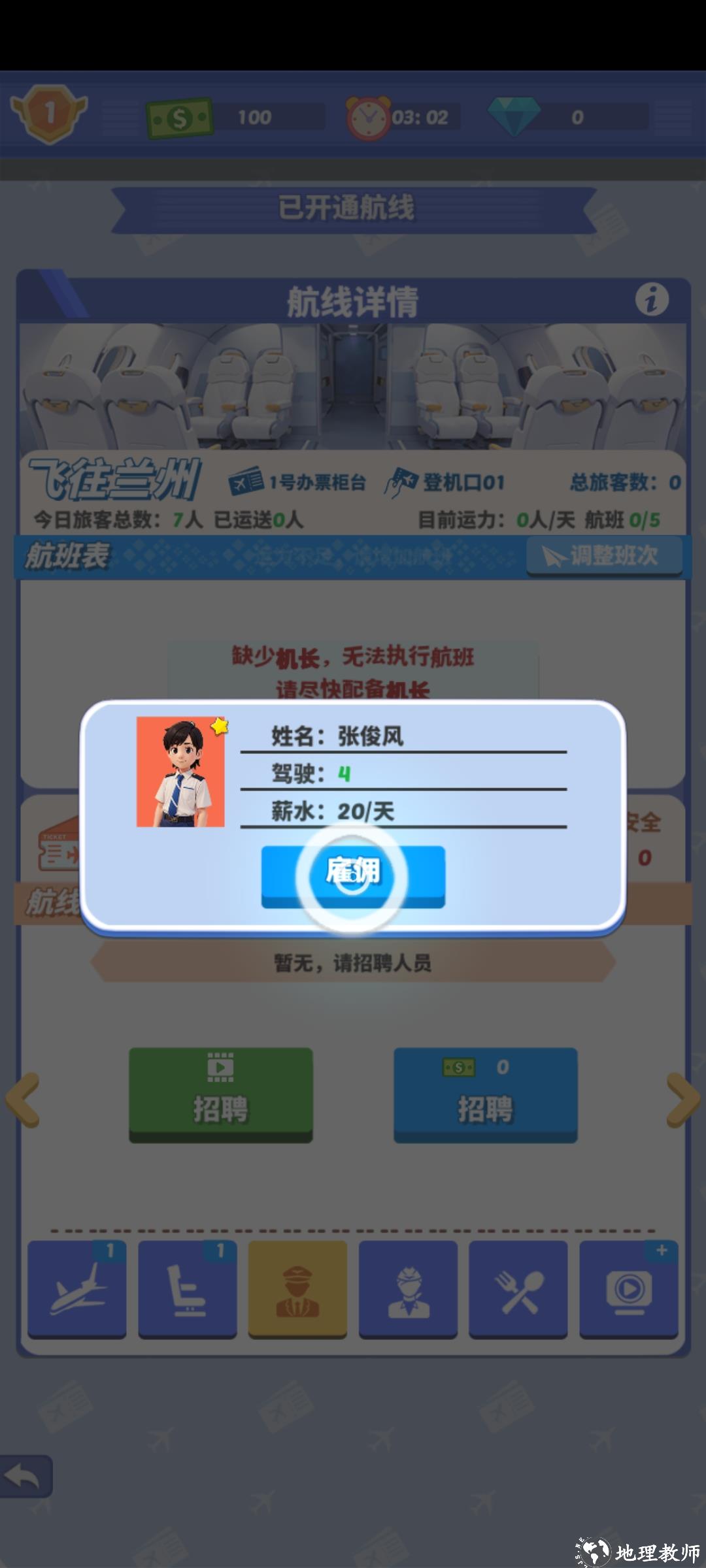Switch to the seat tab
The height and width of the screenshot is (1568, 706).
[x=188, y=1288]
